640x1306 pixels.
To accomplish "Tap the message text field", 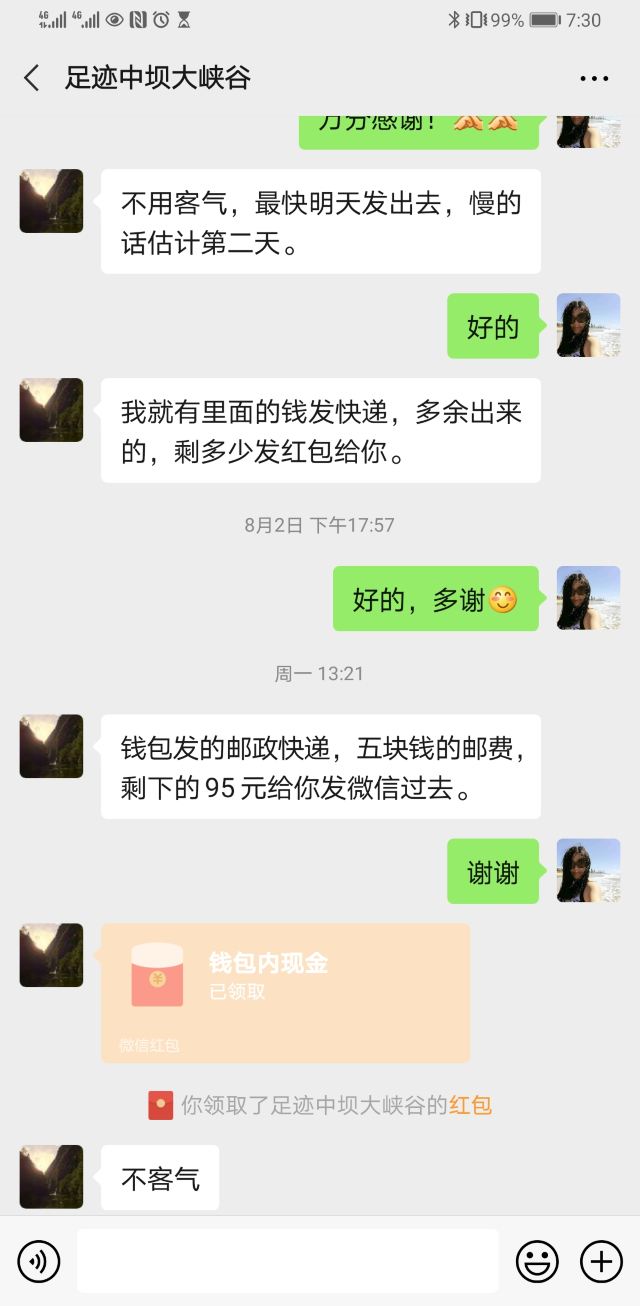I will tap(288, 1261).
